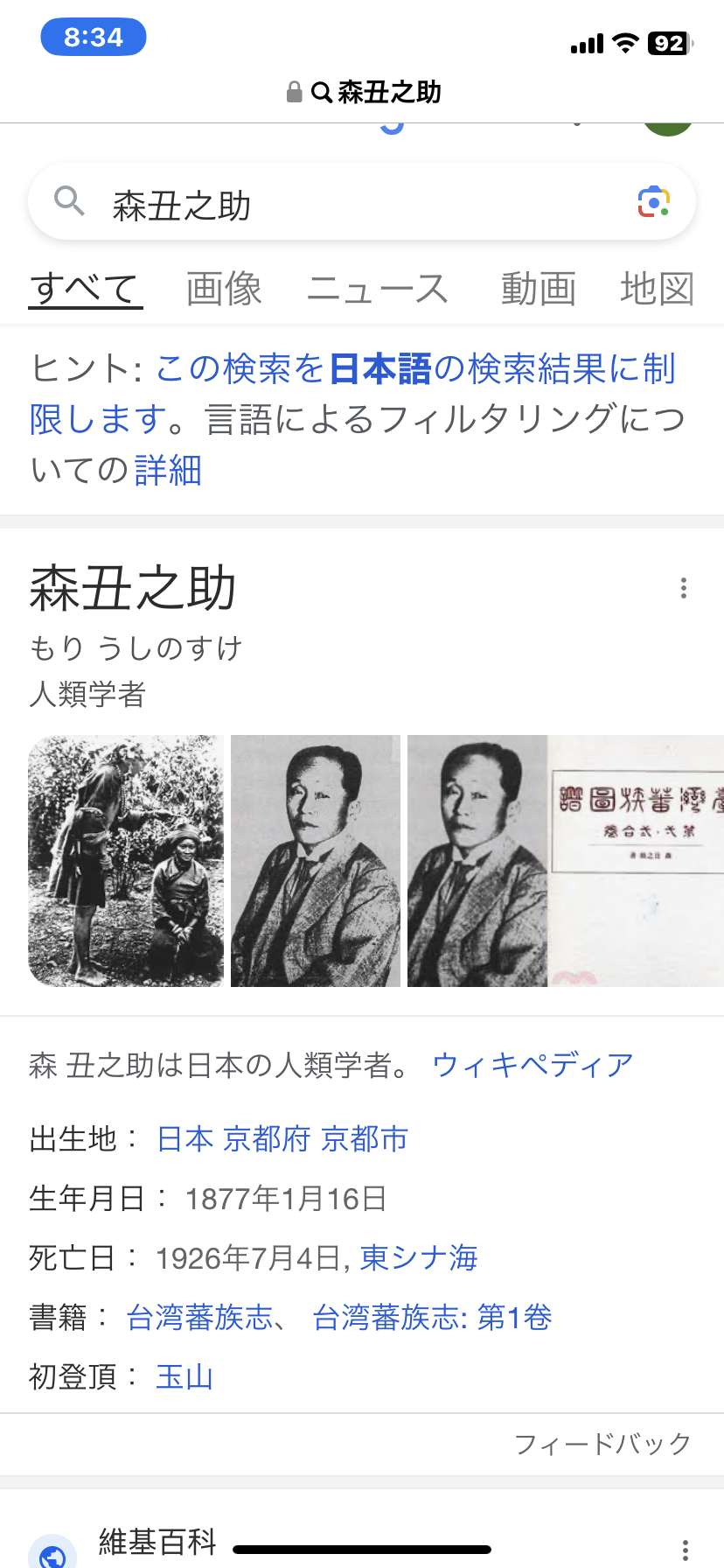Image resolution: width=724 pixels, height=1568 pixels.
Task: Tap フィードバック to send feedback
Action: [602, 1444]
